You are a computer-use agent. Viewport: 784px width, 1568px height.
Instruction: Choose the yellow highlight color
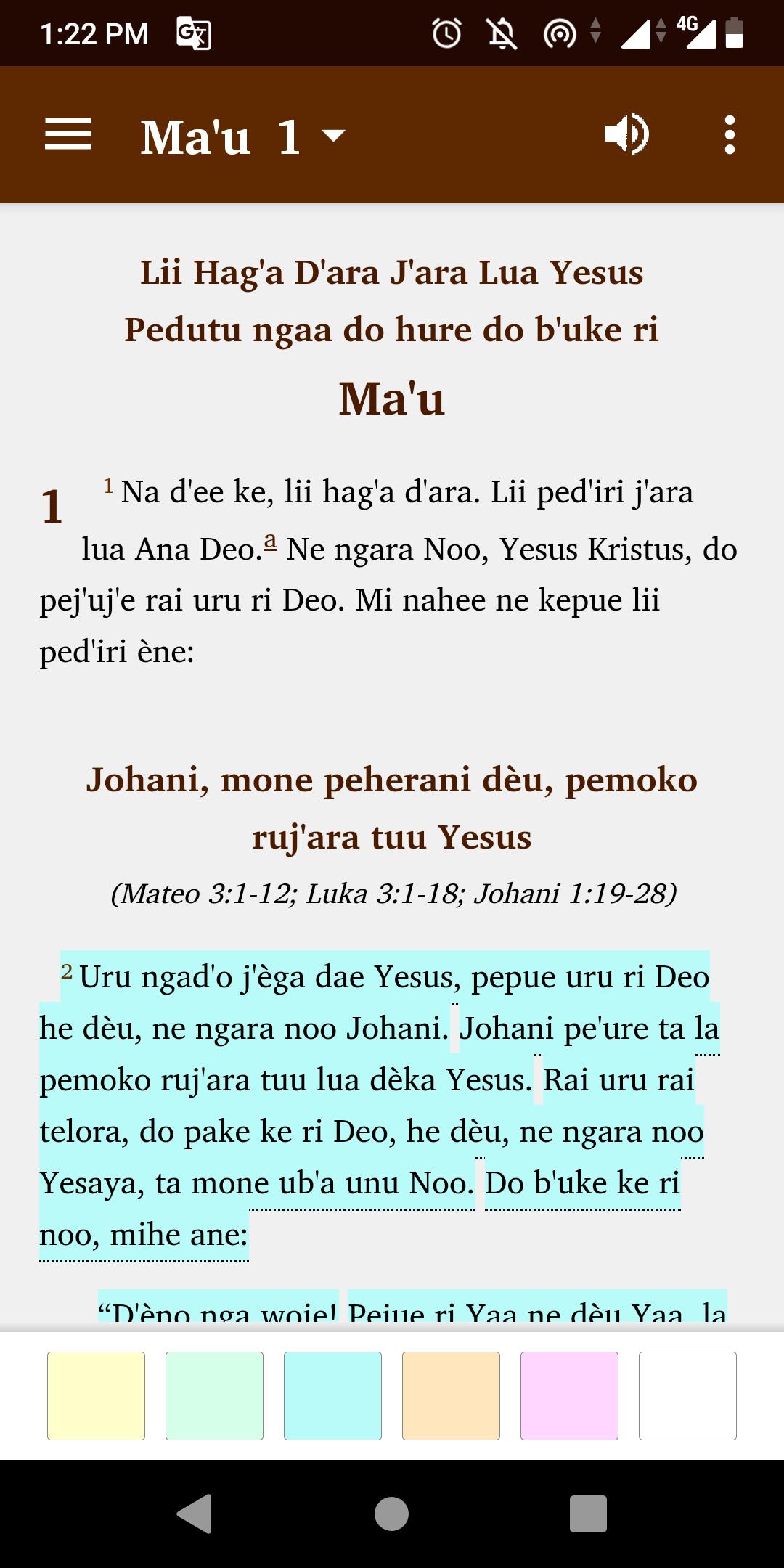pyautogui.click(x=96, y=1395)
